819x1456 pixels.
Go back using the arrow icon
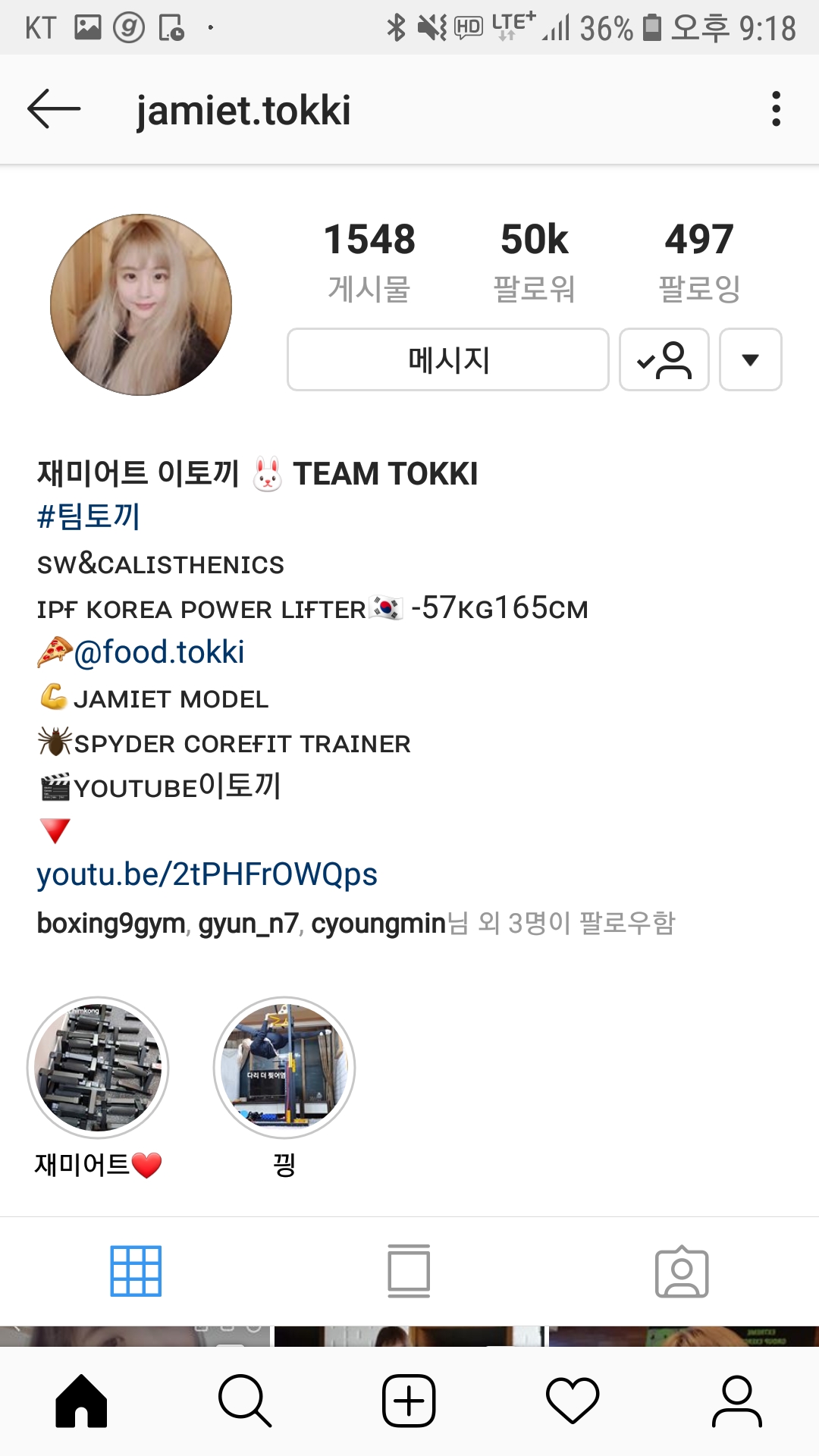pyautogui.click(x=54, y=109)
